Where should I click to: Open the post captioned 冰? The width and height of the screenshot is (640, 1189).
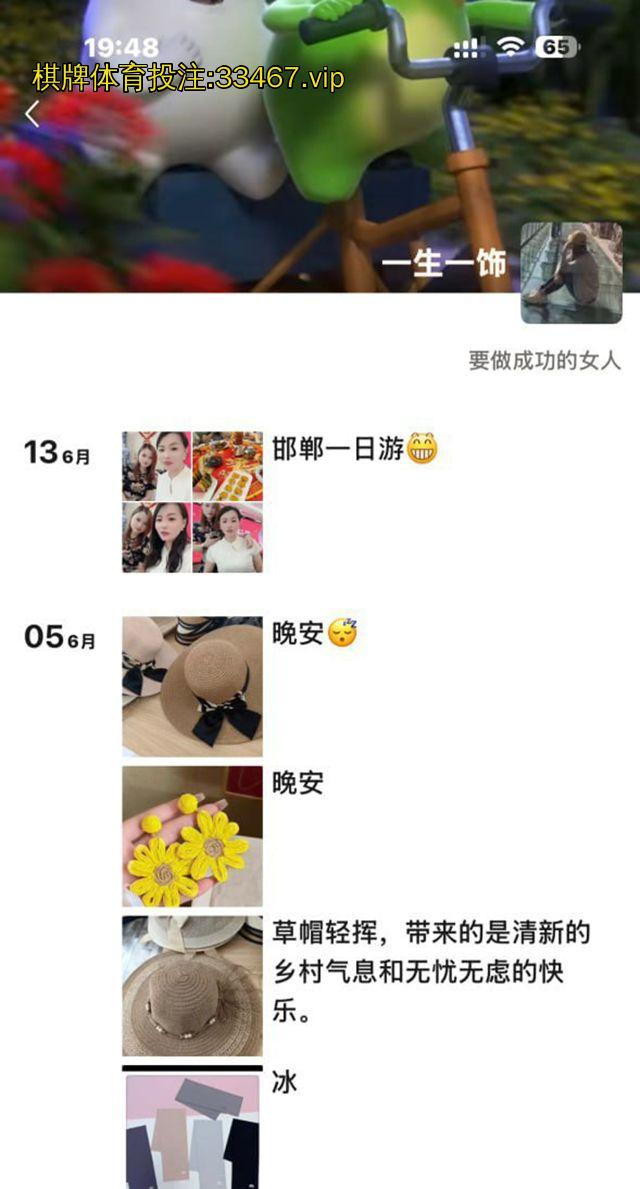192,1130
